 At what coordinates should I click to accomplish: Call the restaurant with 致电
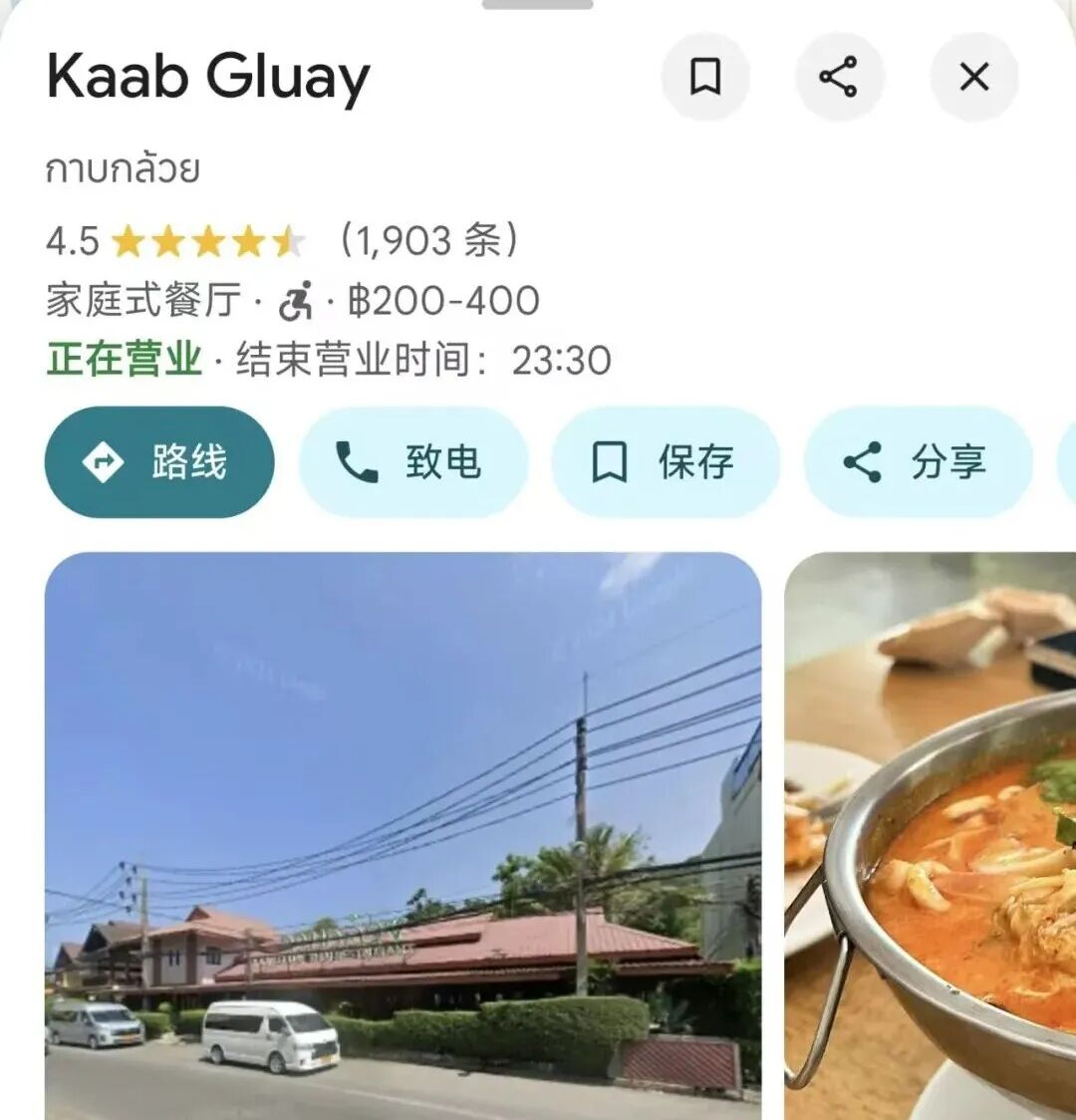click(x=412, y=462)
